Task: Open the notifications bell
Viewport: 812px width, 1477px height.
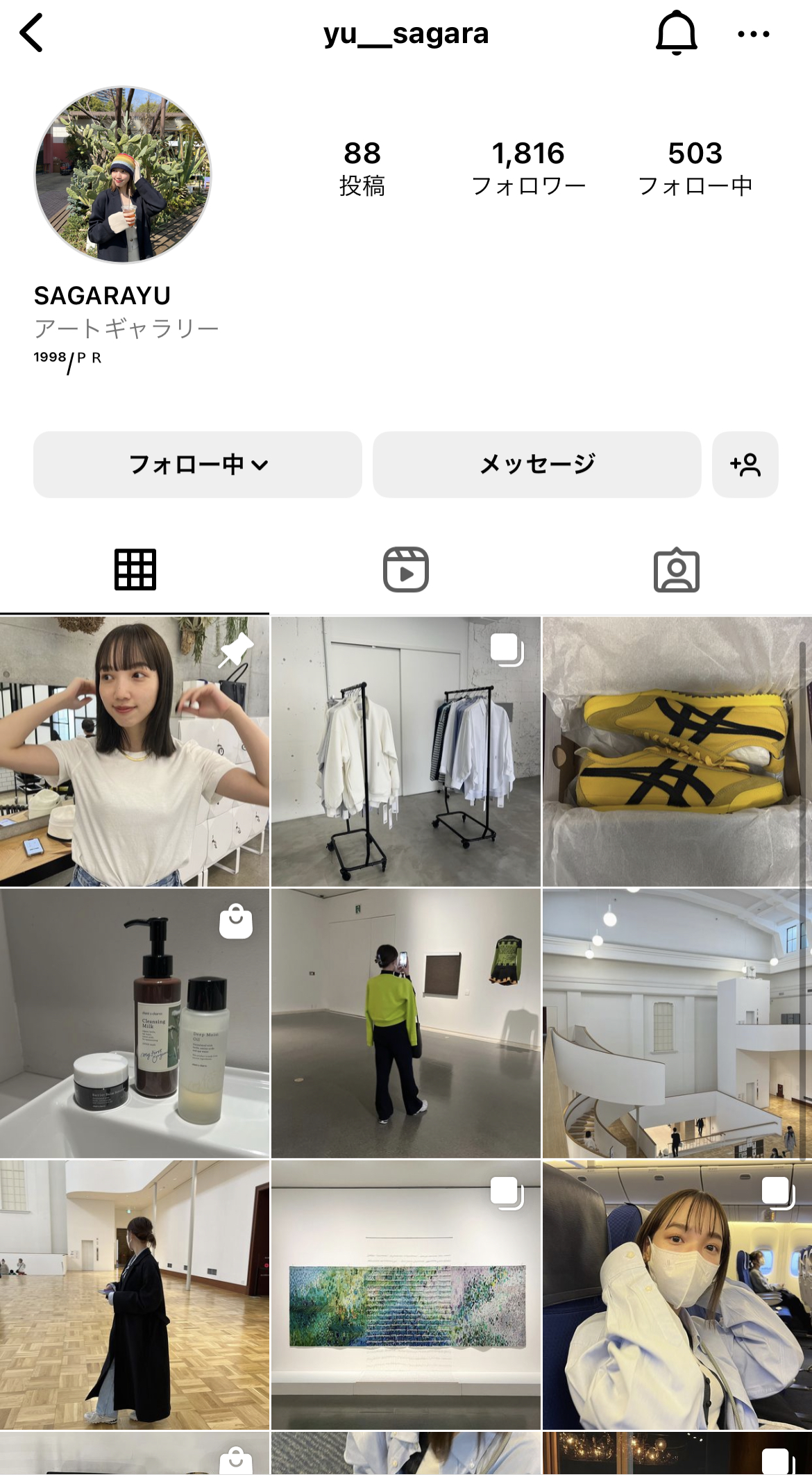Action: coord(676,33)
